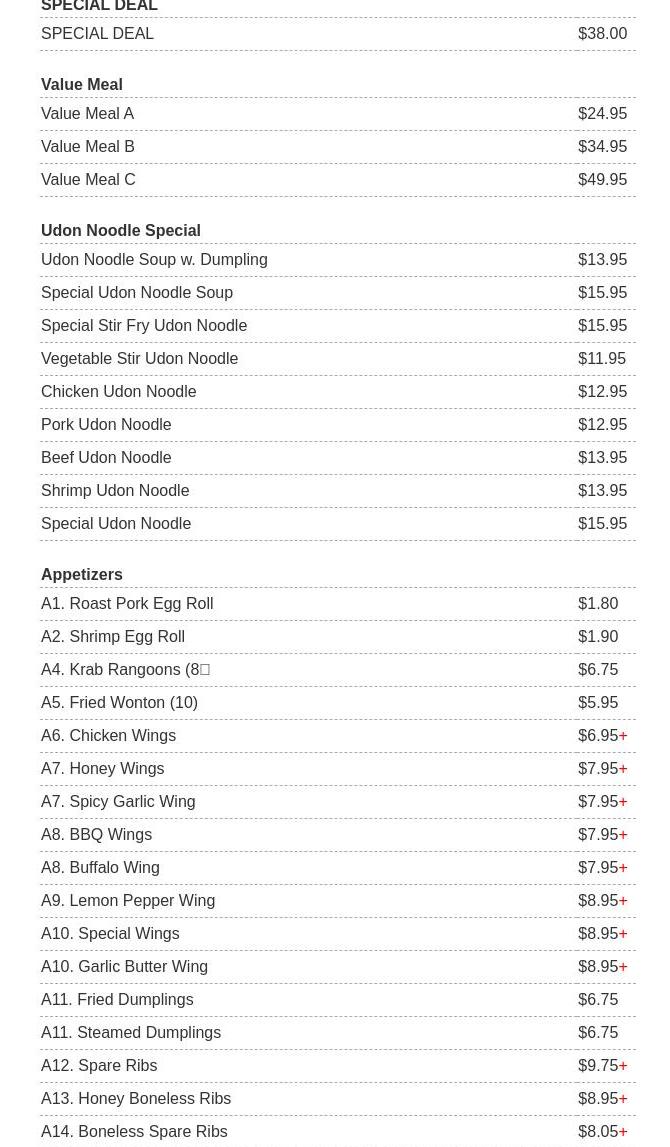Choose Chicken Udon Noodle
670x1147 pixels.
[x=338, y=392]
